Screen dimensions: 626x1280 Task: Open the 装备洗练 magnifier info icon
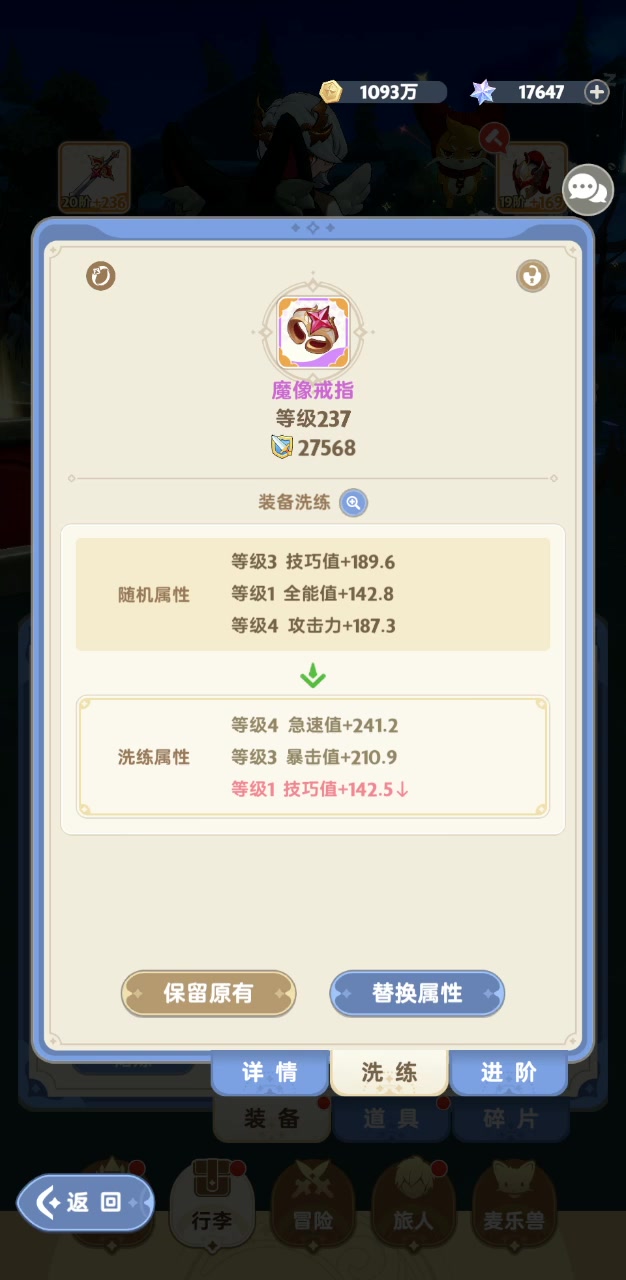pos(353,503)
